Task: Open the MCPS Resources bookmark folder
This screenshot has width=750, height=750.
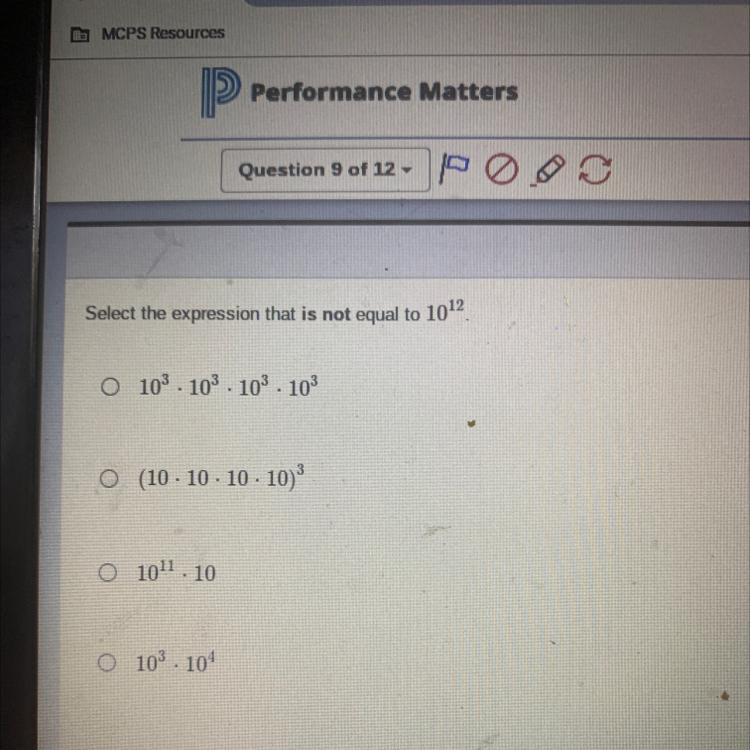Action: click(148, 33)
